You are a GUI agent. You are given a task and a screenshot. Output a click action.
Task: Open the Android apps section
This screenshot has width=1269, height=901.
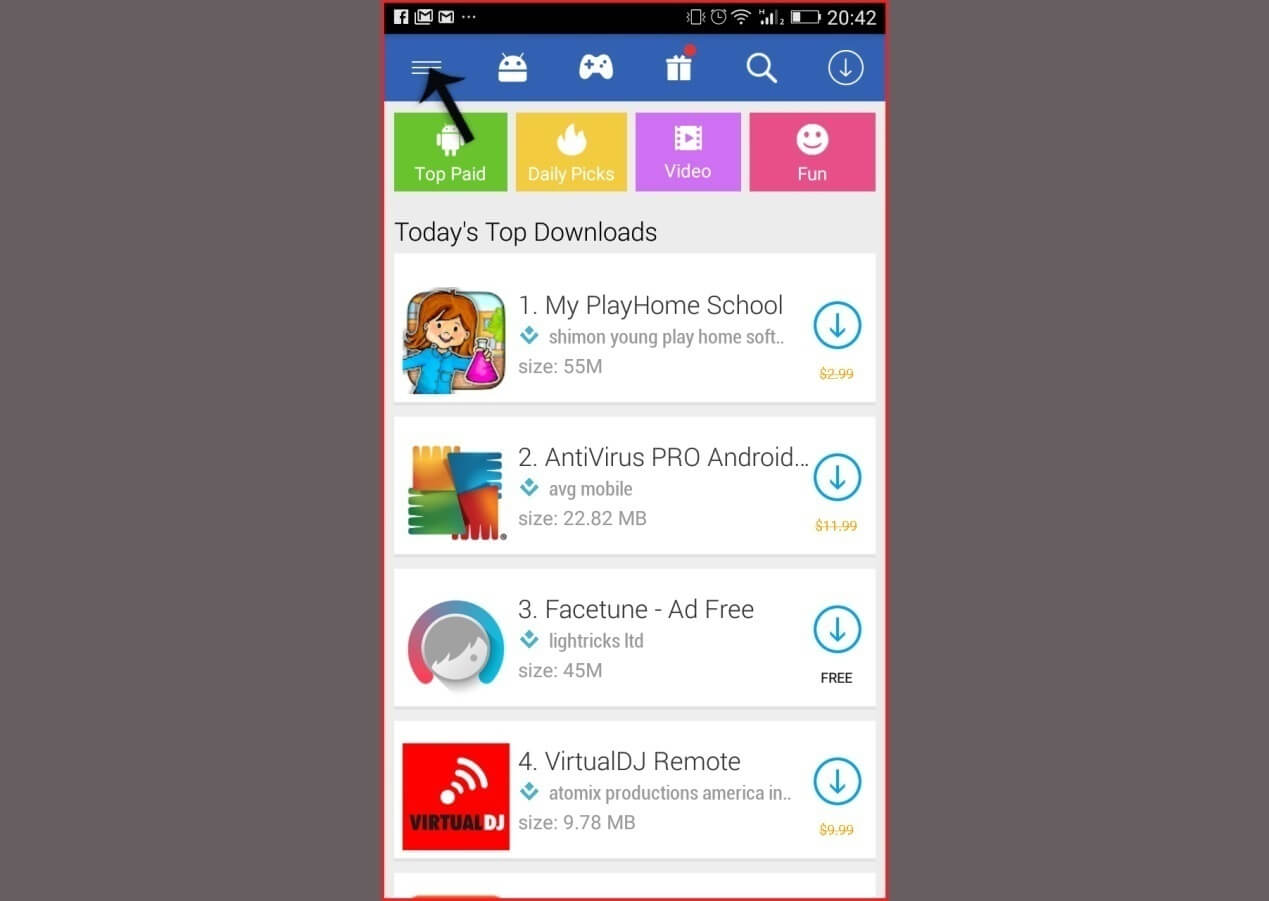[x=512, y=68]
